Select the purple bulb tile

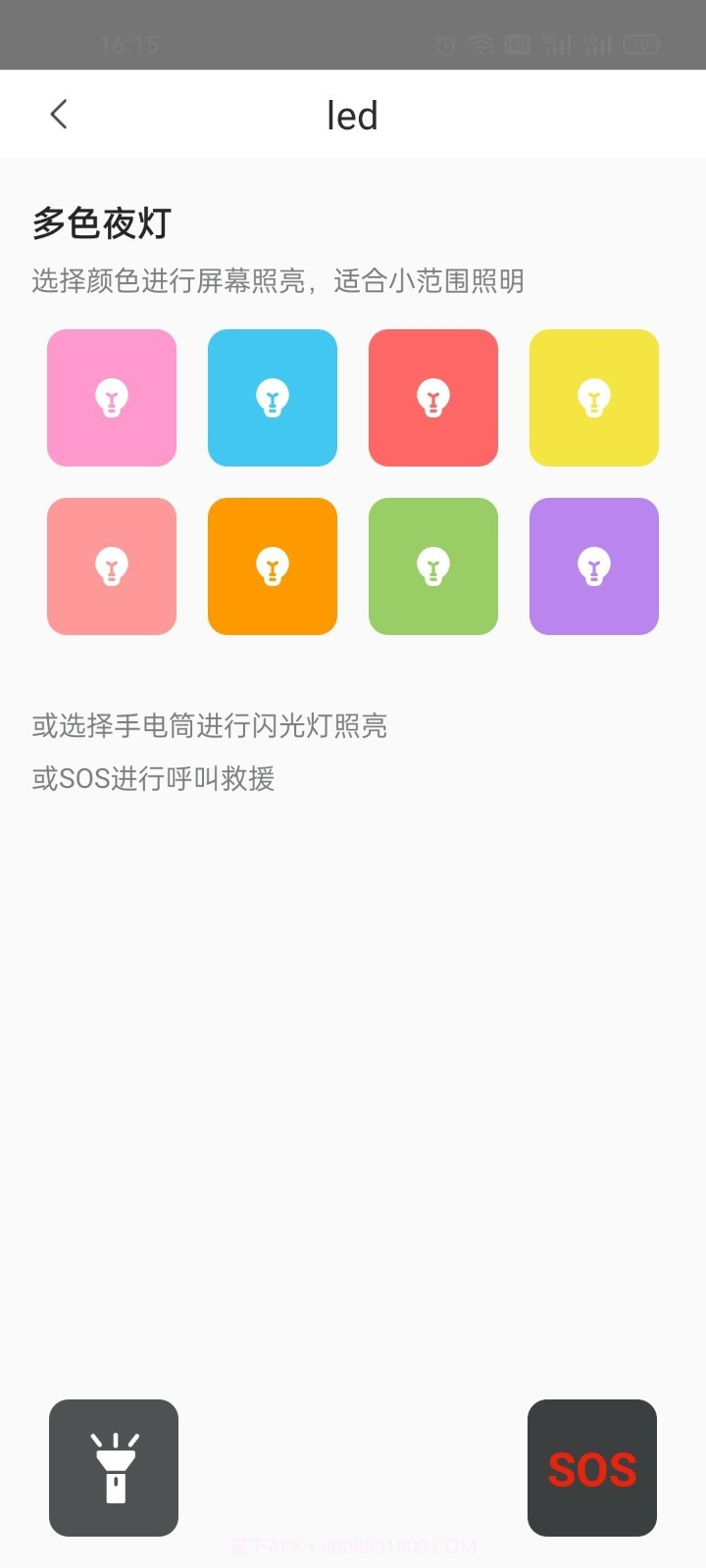[593, 565]
